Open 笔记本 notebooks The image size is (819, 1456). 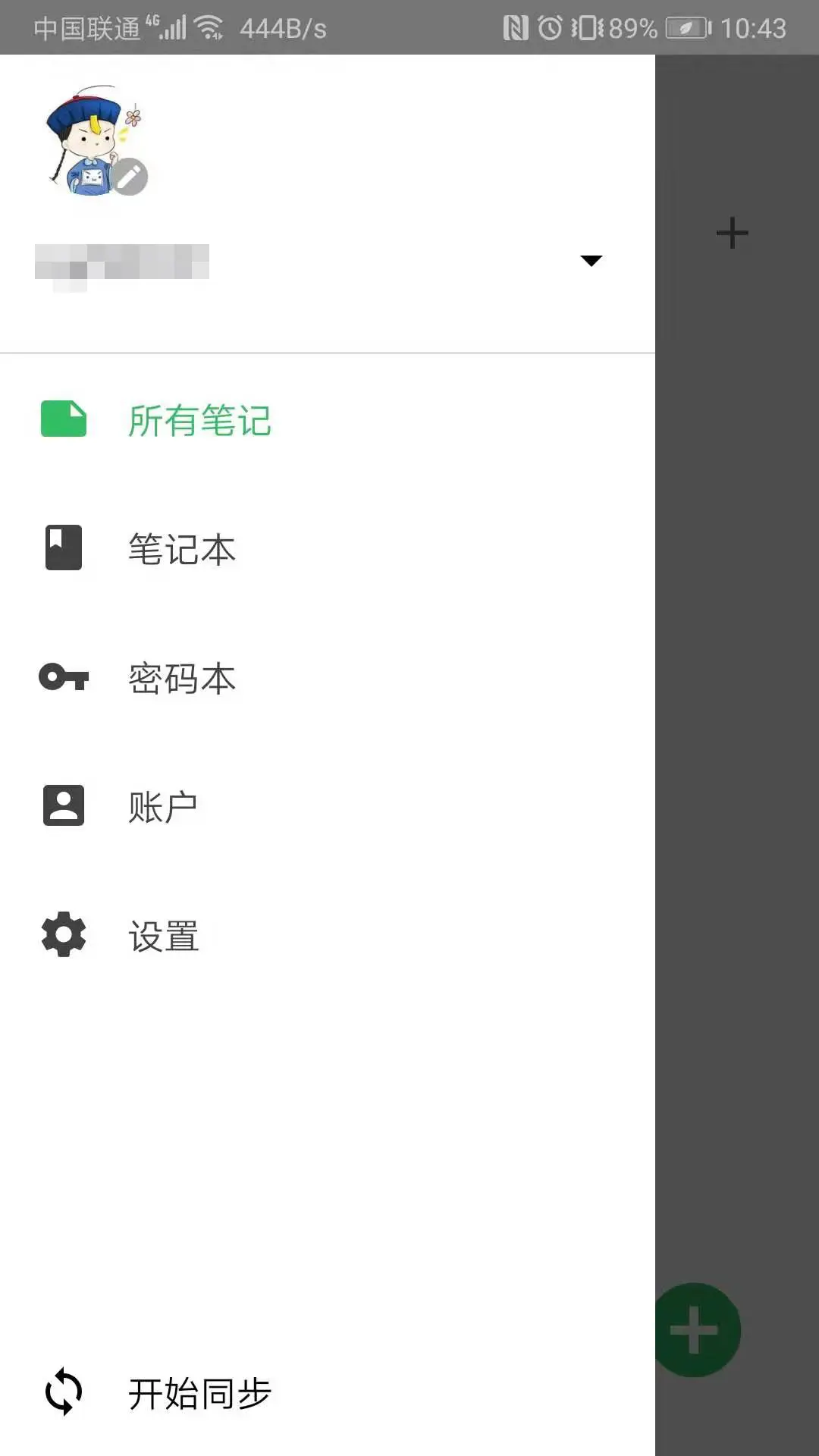pyautogui.click(x=182, y=549)
